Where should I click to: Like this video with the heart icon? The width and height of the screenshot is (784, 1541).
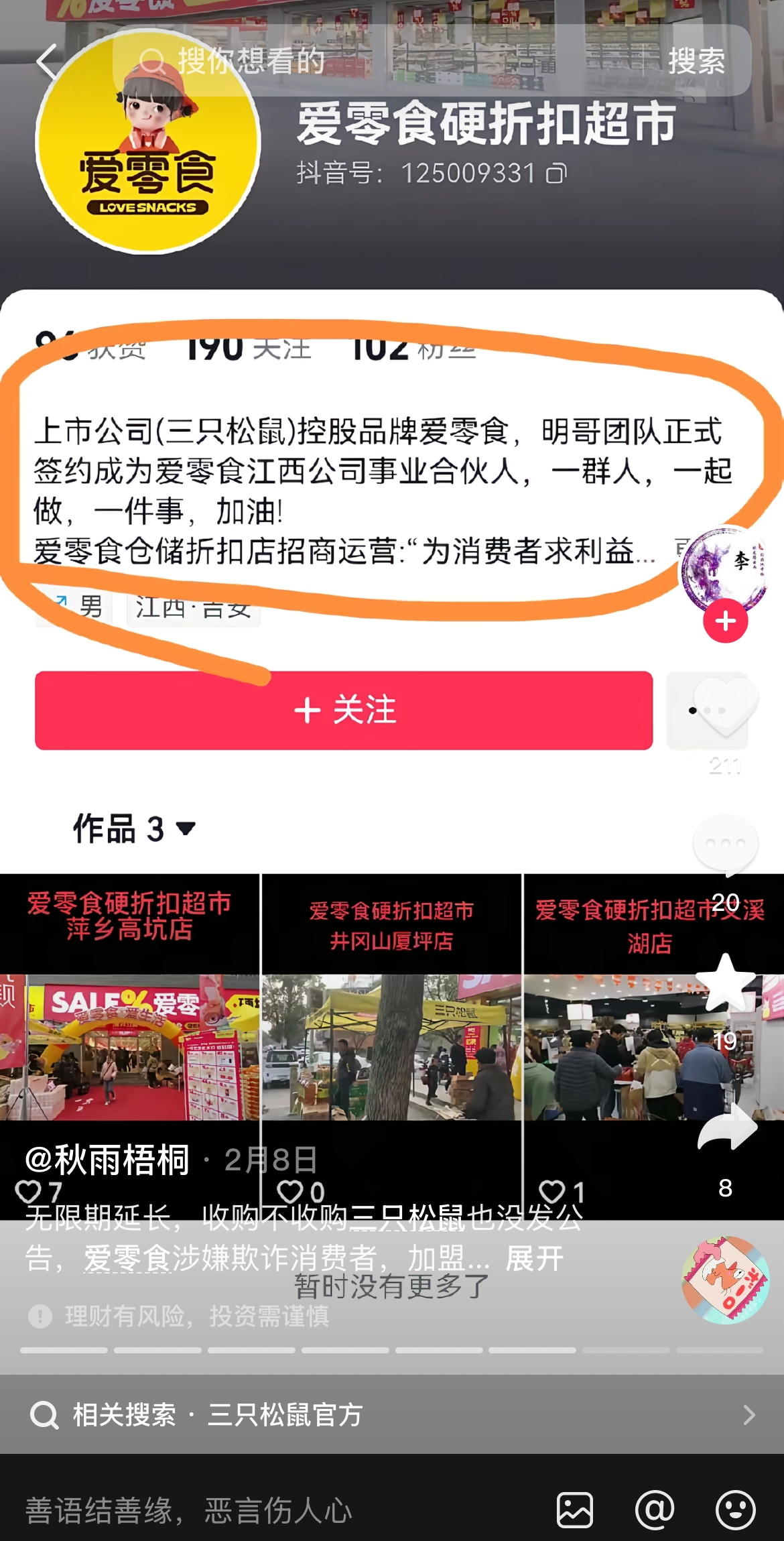pyautogui.click(x=725, y=707)
